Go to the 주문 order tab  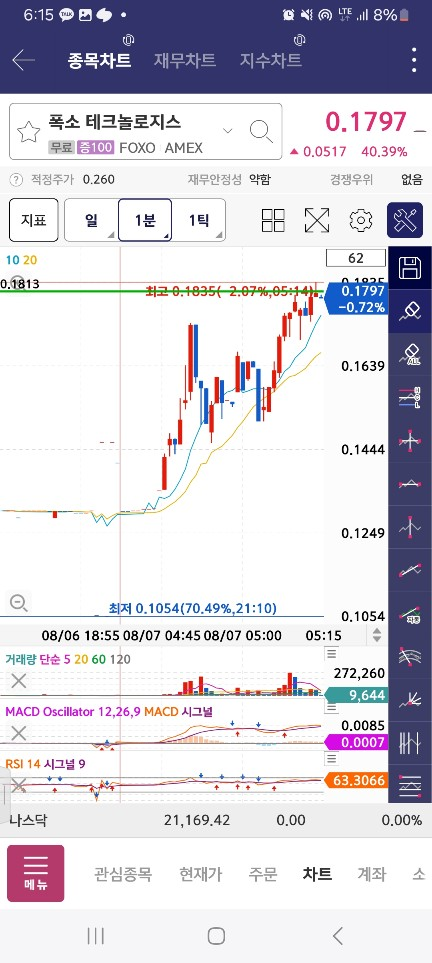coord(263,874)
